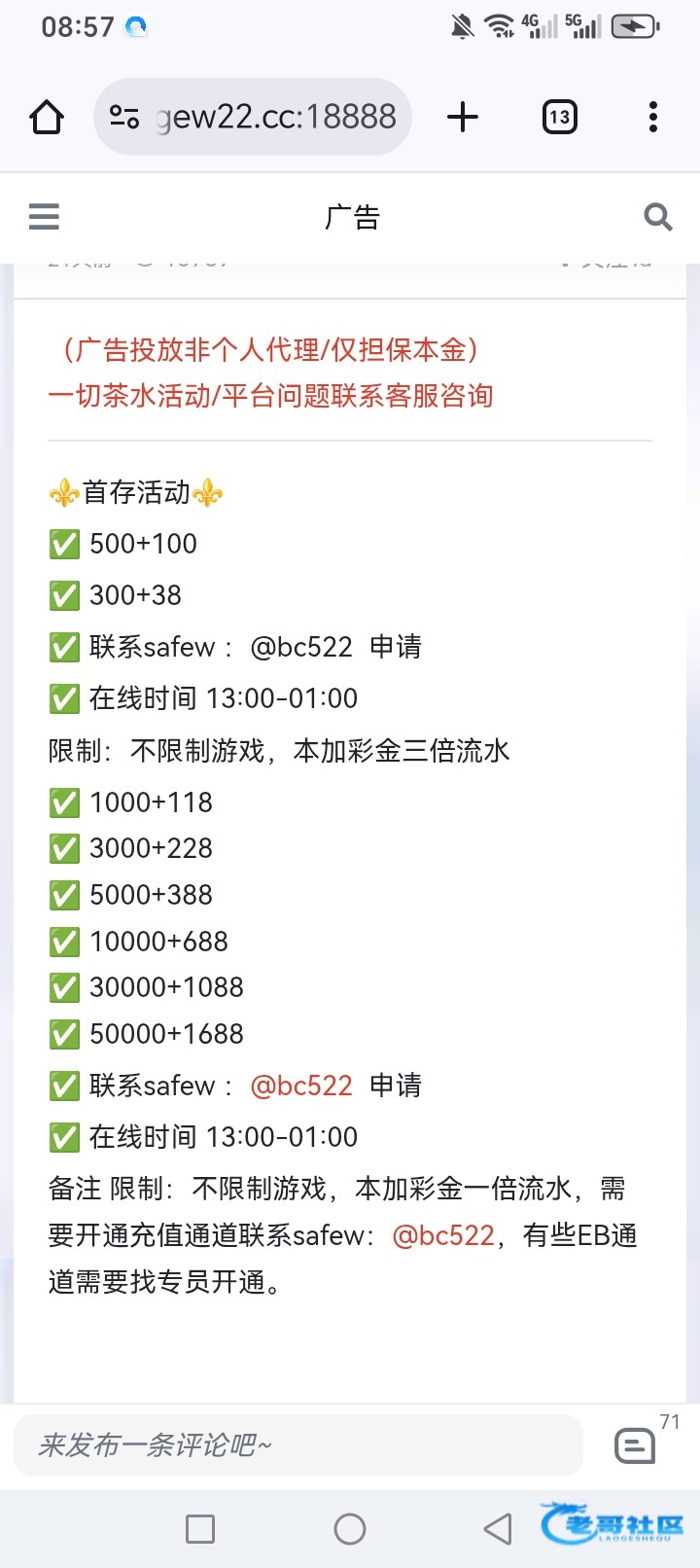
Task: Open the browser overflow menu
Action: [652, 118]
